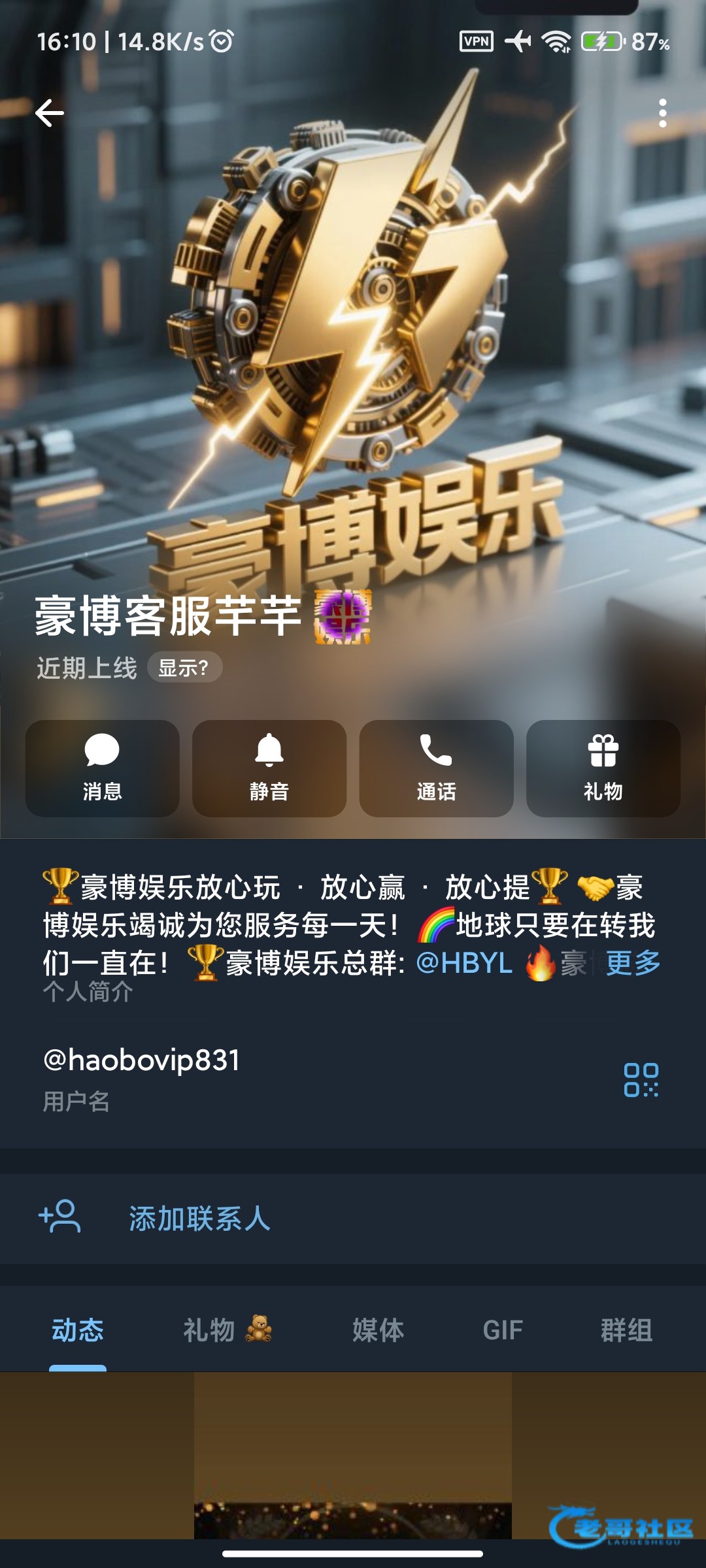This screenshot has height=1568, width=706.
Task: Select 添加联系人 to add contact
Action: coord(199,1218)
